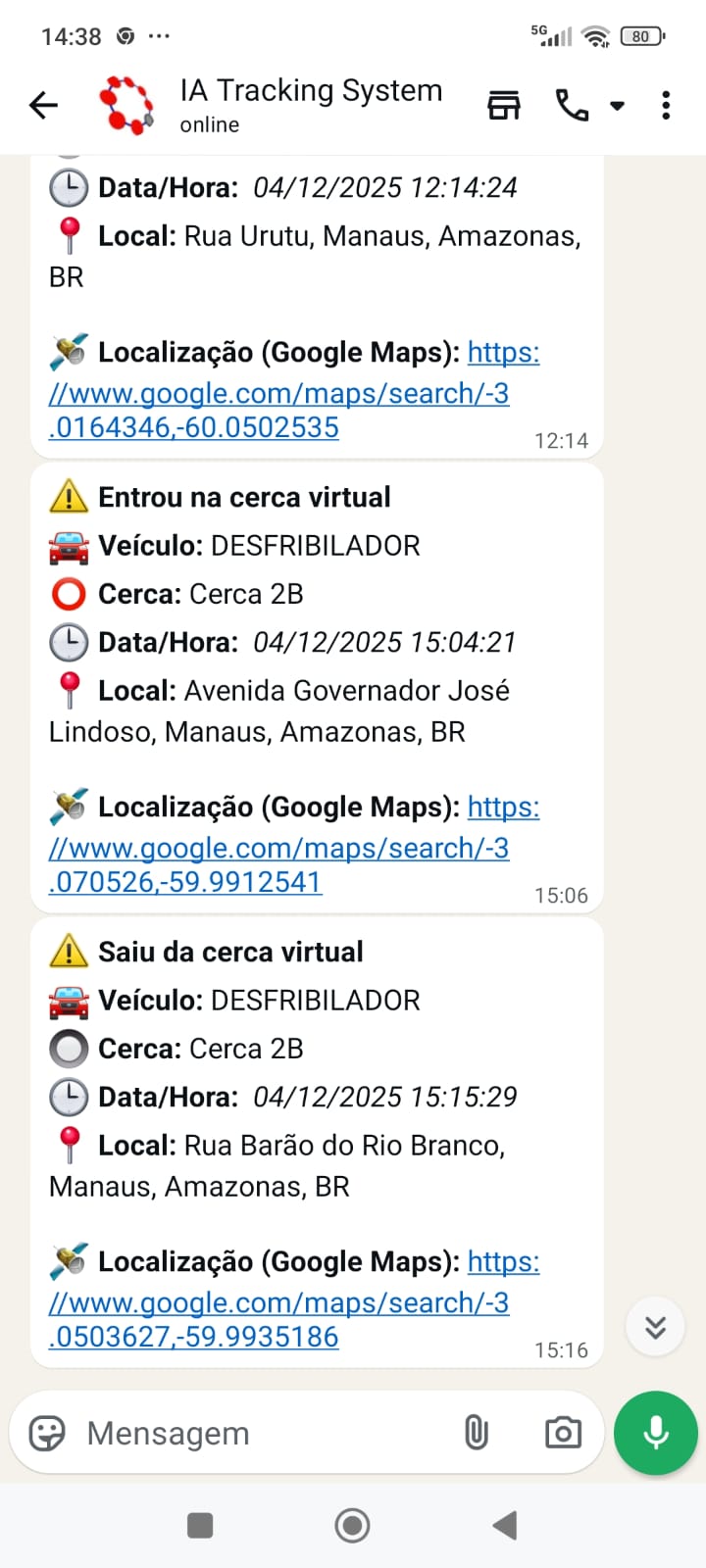Record a voice message with the microphone

pyautogui.click(x=655, y=1433)
